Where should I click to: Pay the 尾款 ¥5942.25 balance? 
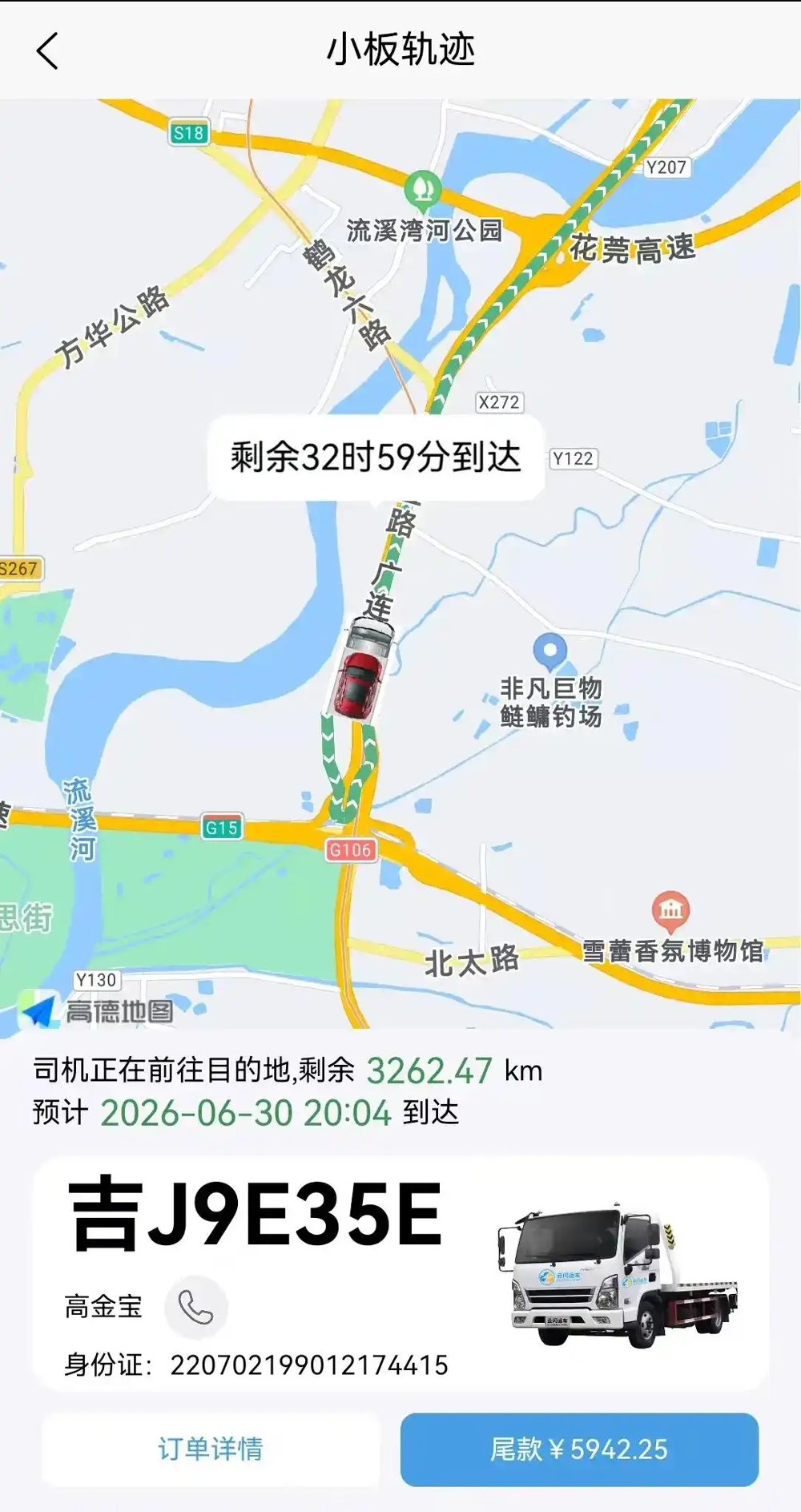tap(579, 1449)
